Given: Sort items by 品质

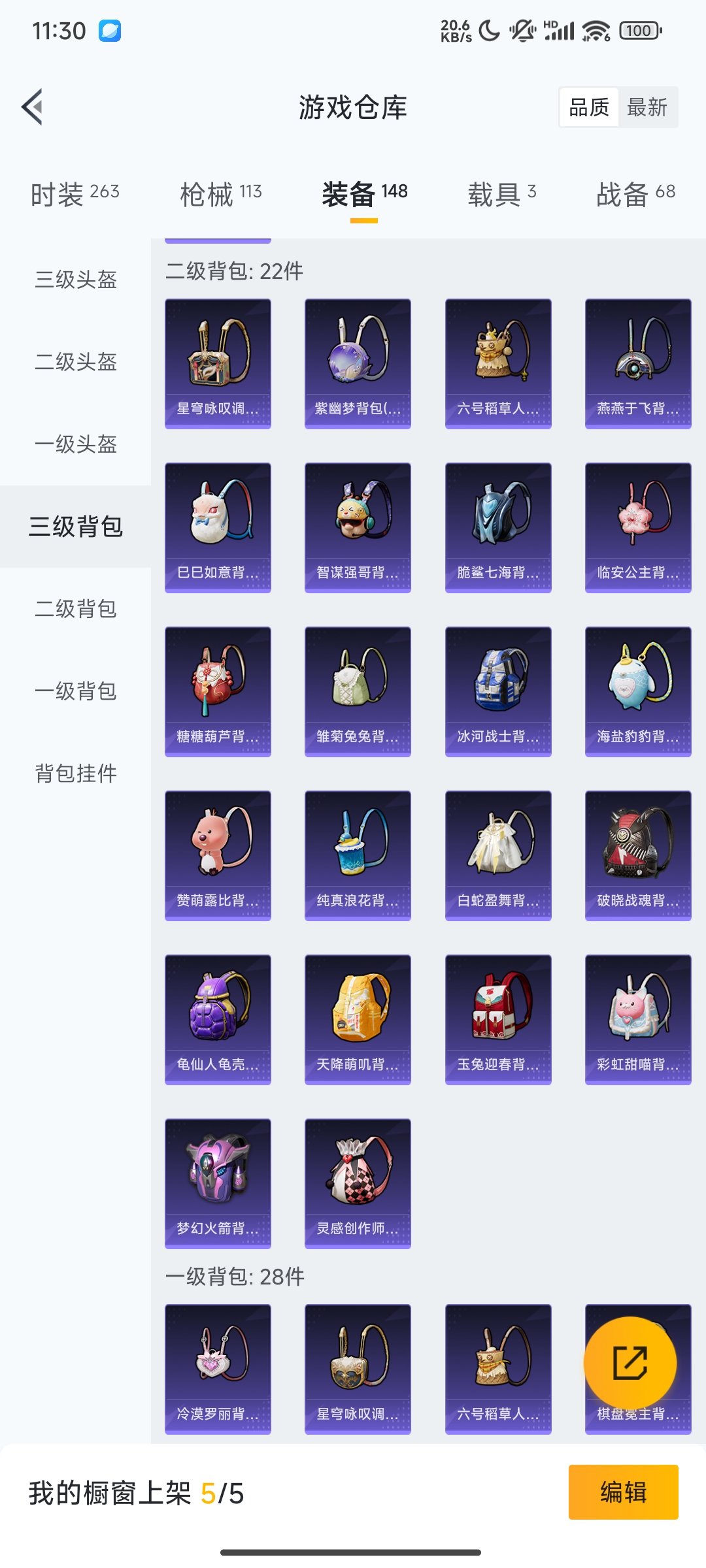Looking at the screenshot, I should click(x=589, y=107).
